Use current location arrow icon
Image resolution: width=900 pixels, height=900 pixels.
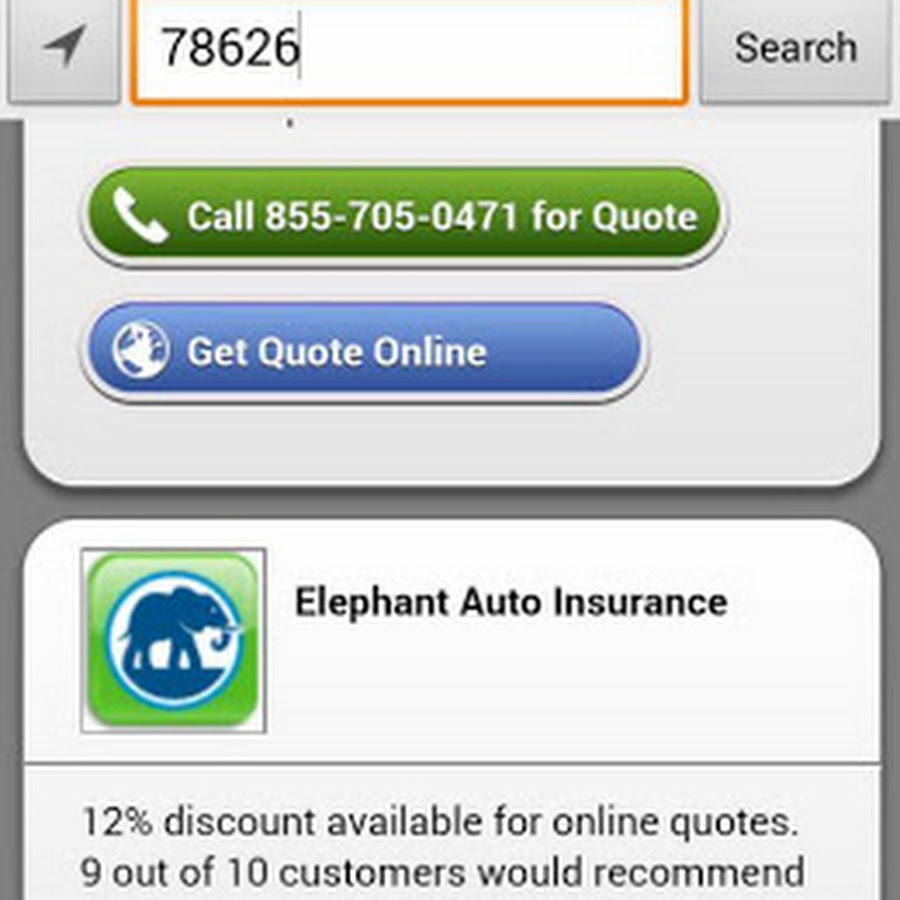(x=63, y=48)
